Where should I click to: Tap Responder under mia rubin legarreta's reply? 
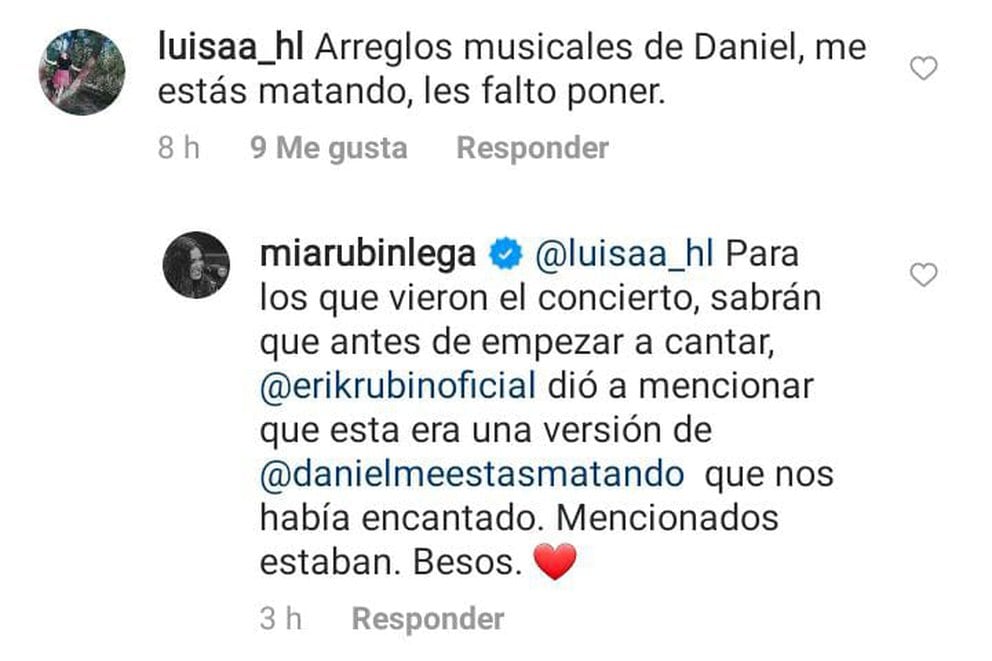coord(428,619)
